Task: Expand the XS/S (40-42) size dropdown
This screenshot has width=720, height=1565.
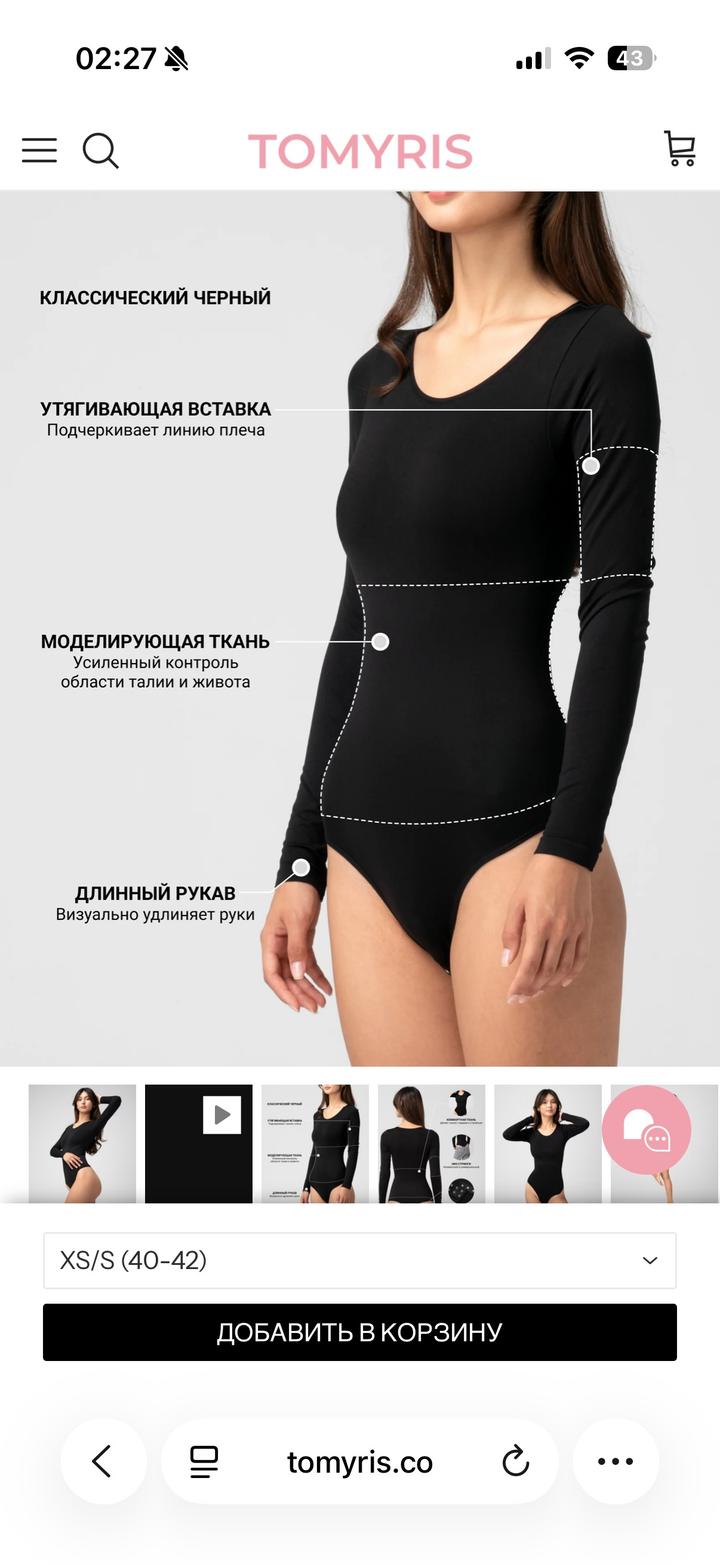Action: (x=360, y=1260)
